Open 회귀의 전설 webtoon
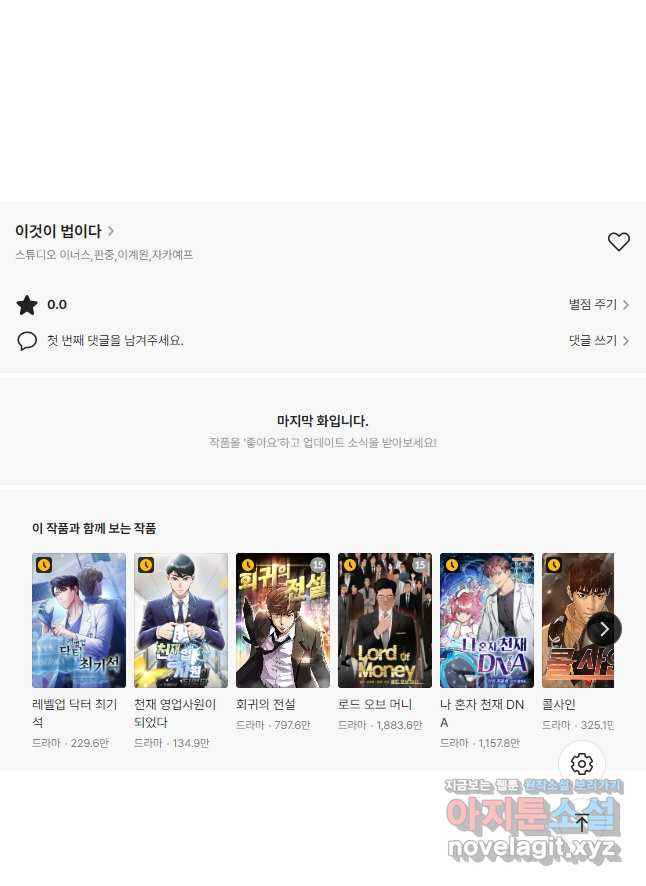Viewport: 646px width, 886px height. 283,620
